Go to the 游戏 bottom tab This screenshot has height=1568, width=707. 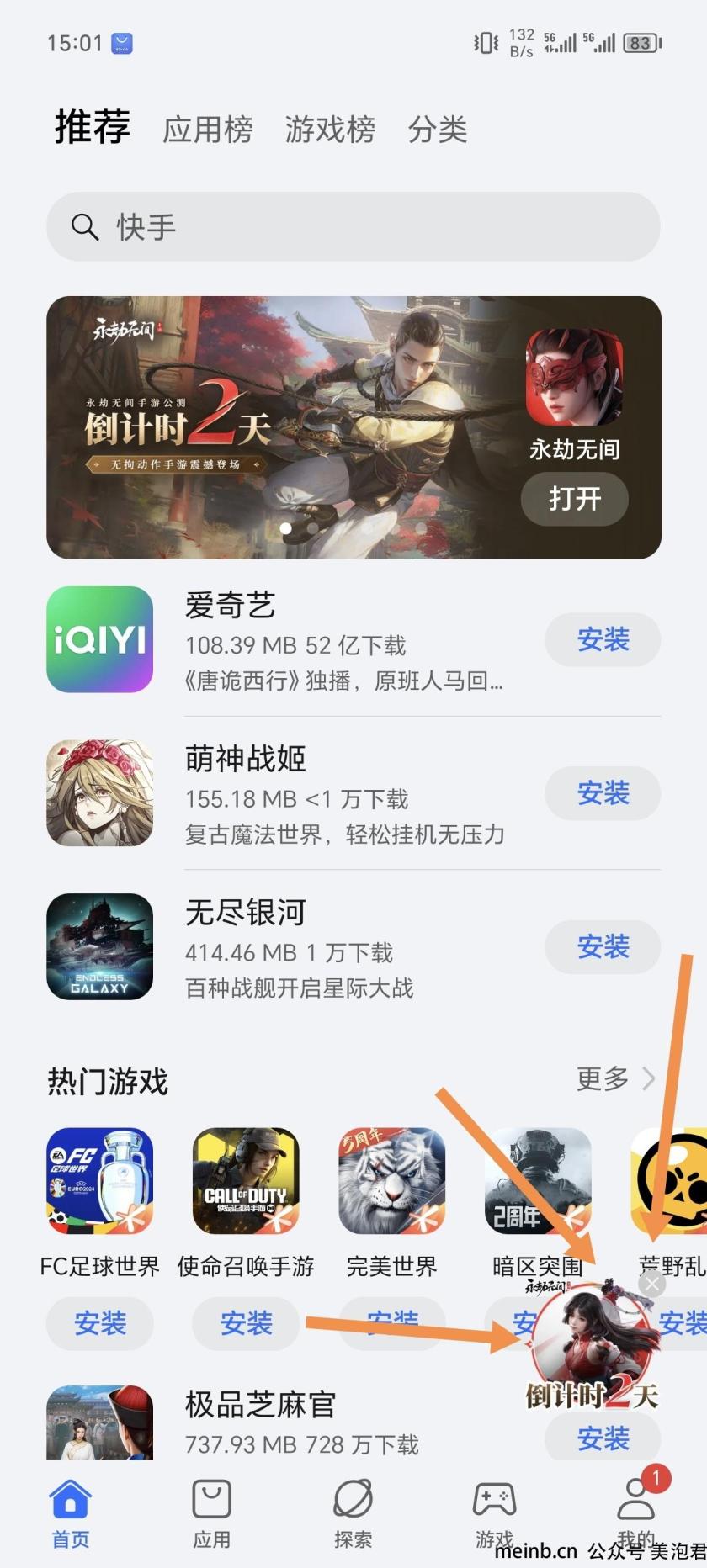click(x=494, y=1514)
